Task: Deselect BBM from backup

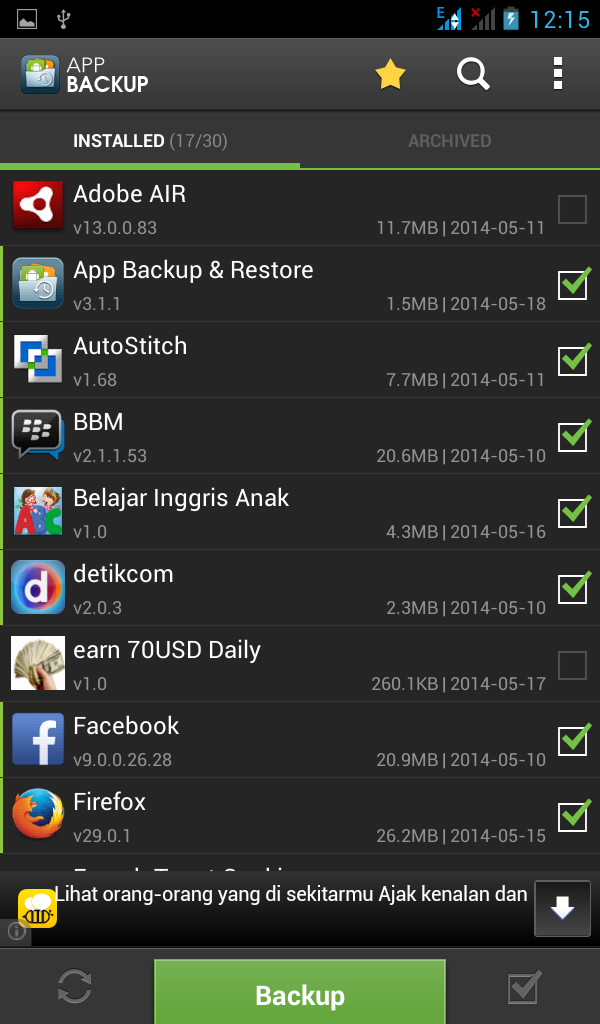Action: [572, 437]
